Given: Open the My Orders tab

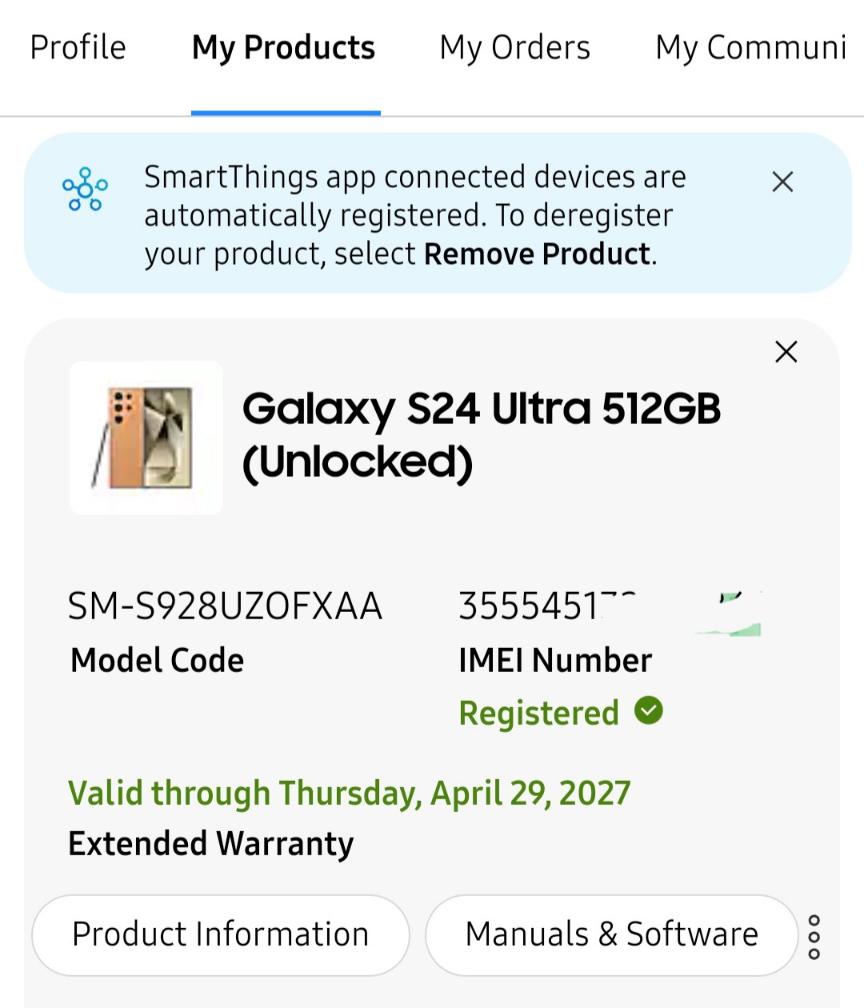Looking at the screenshot, I should (x=515, y=48).
